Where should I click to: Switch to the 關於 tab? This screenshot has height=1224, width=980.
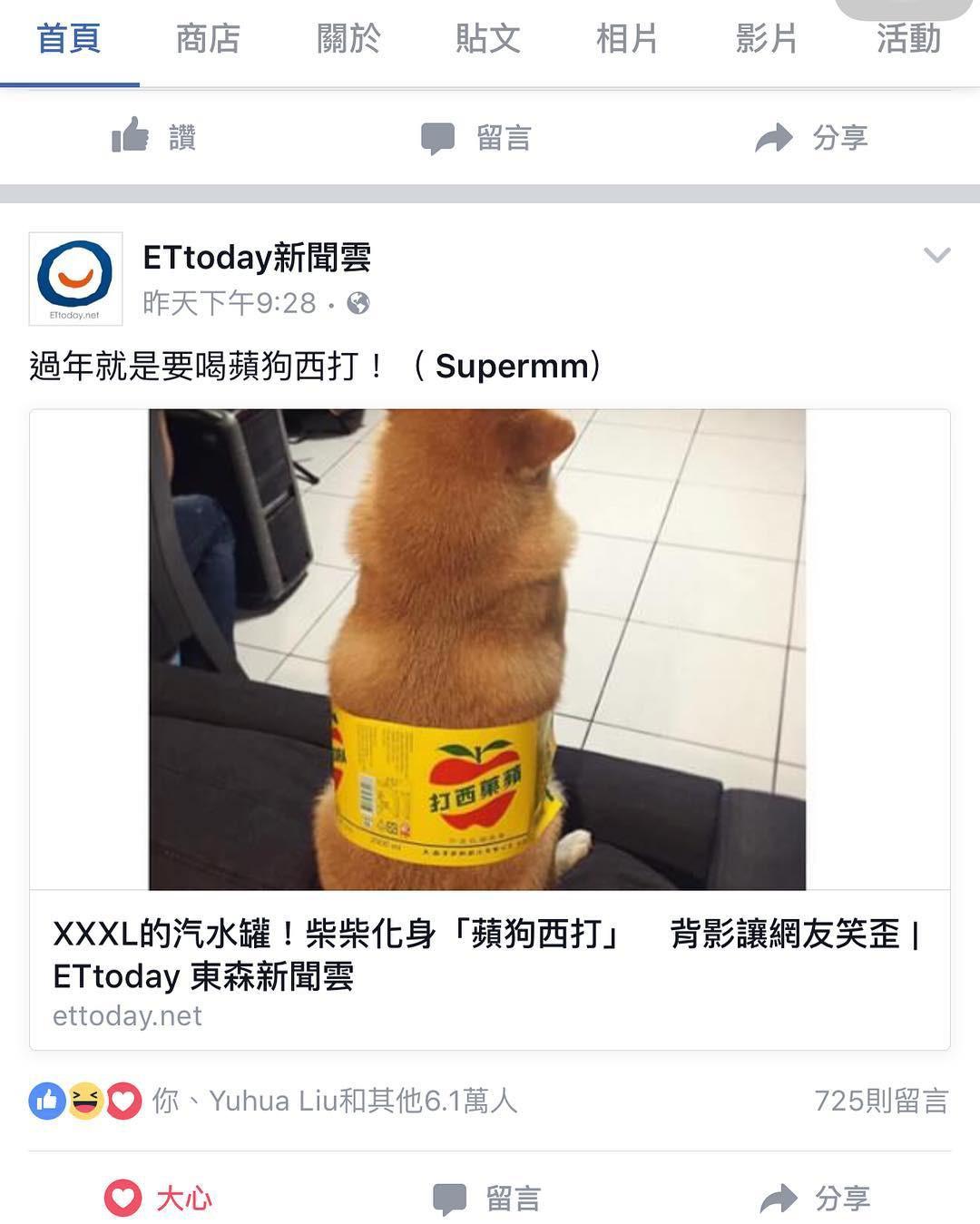348,40
